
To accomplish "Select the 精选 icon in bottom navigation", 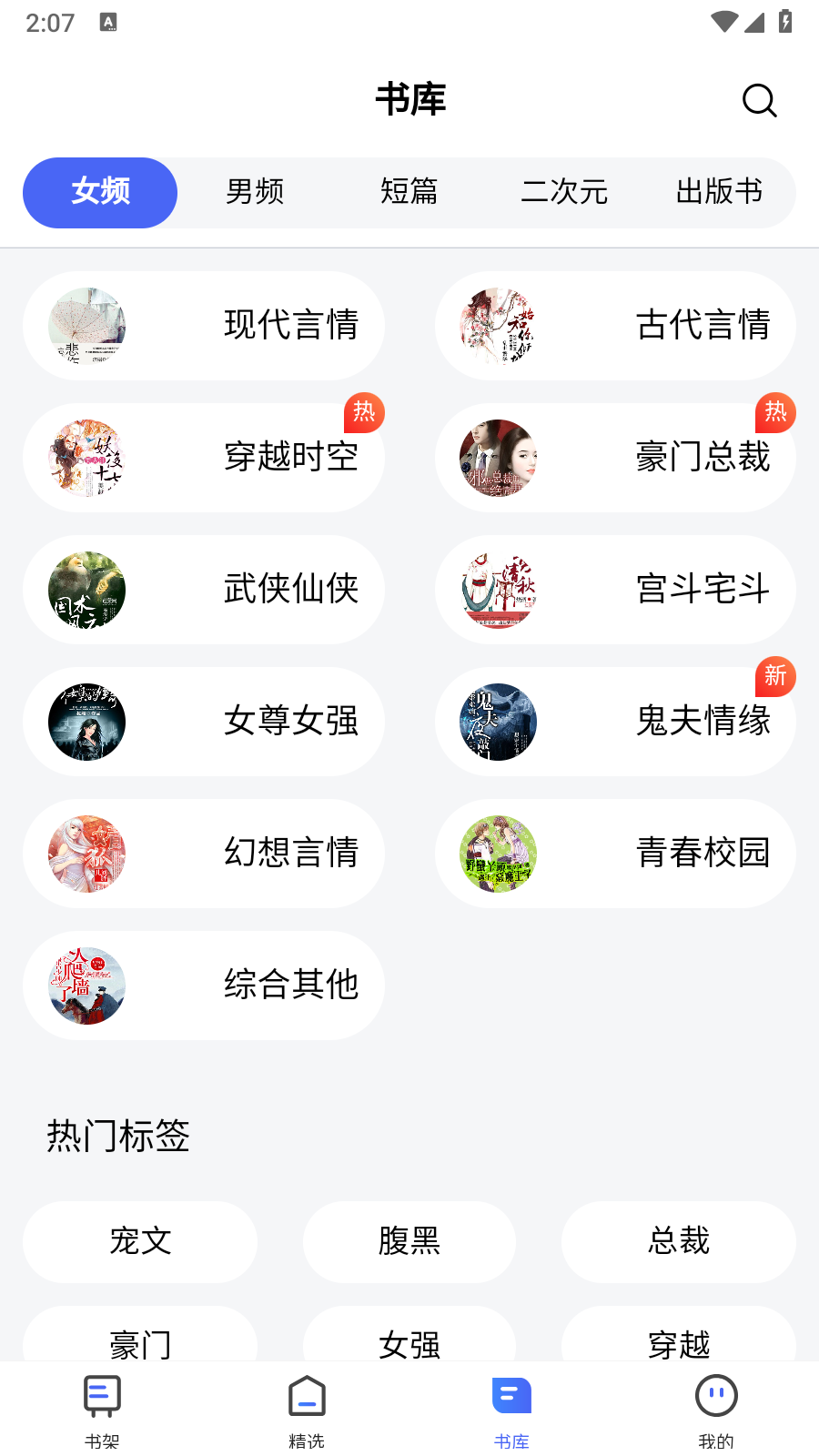I will (x=306, y=1394).
